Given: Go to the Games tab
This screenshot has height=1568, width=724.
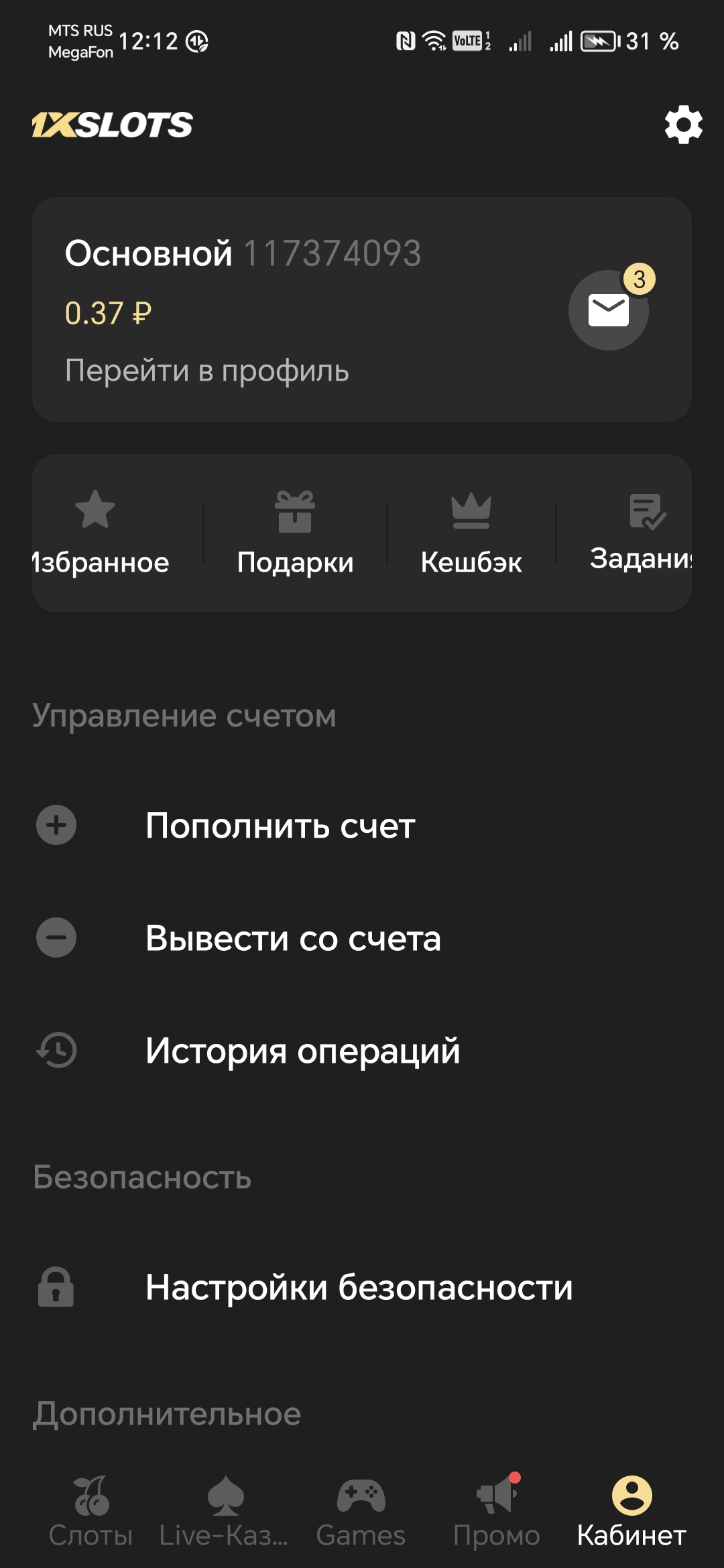Looking at the screenshot, I should (x=361, y=1509).
